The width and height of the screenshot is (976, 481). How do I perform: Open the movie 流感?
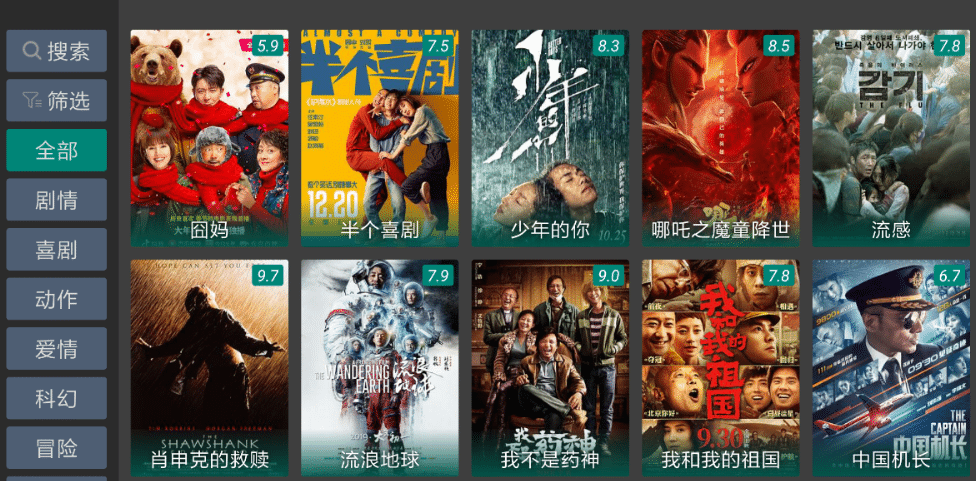tap(891, 138)
